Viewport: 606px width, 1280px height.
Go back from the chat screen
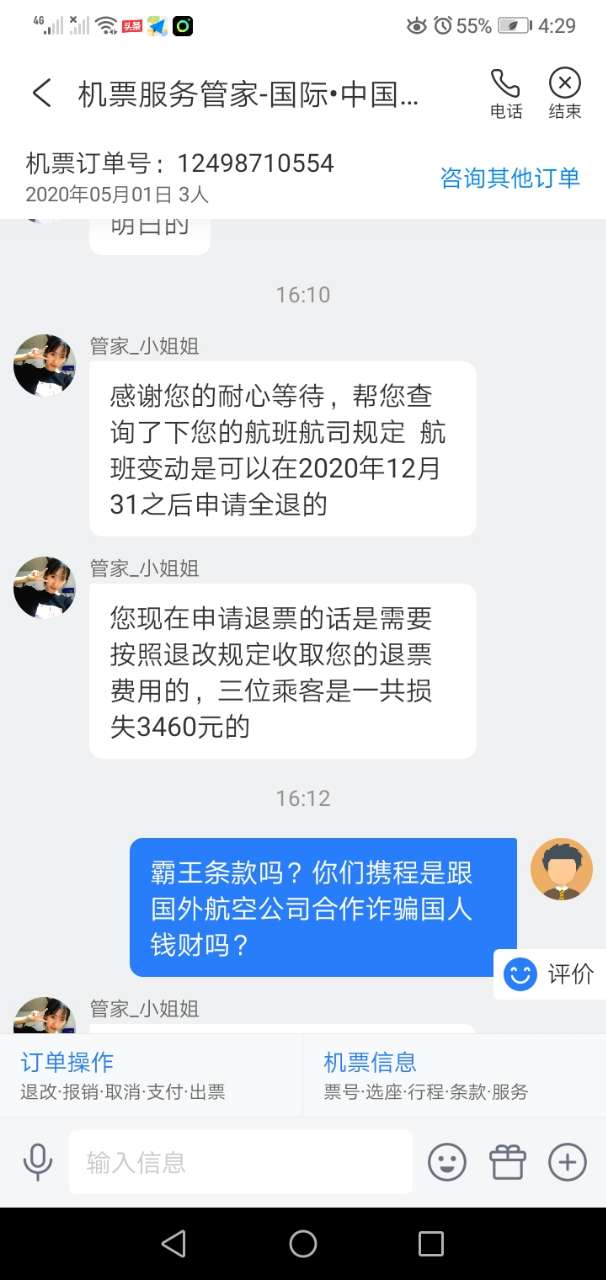pos(41,94)
